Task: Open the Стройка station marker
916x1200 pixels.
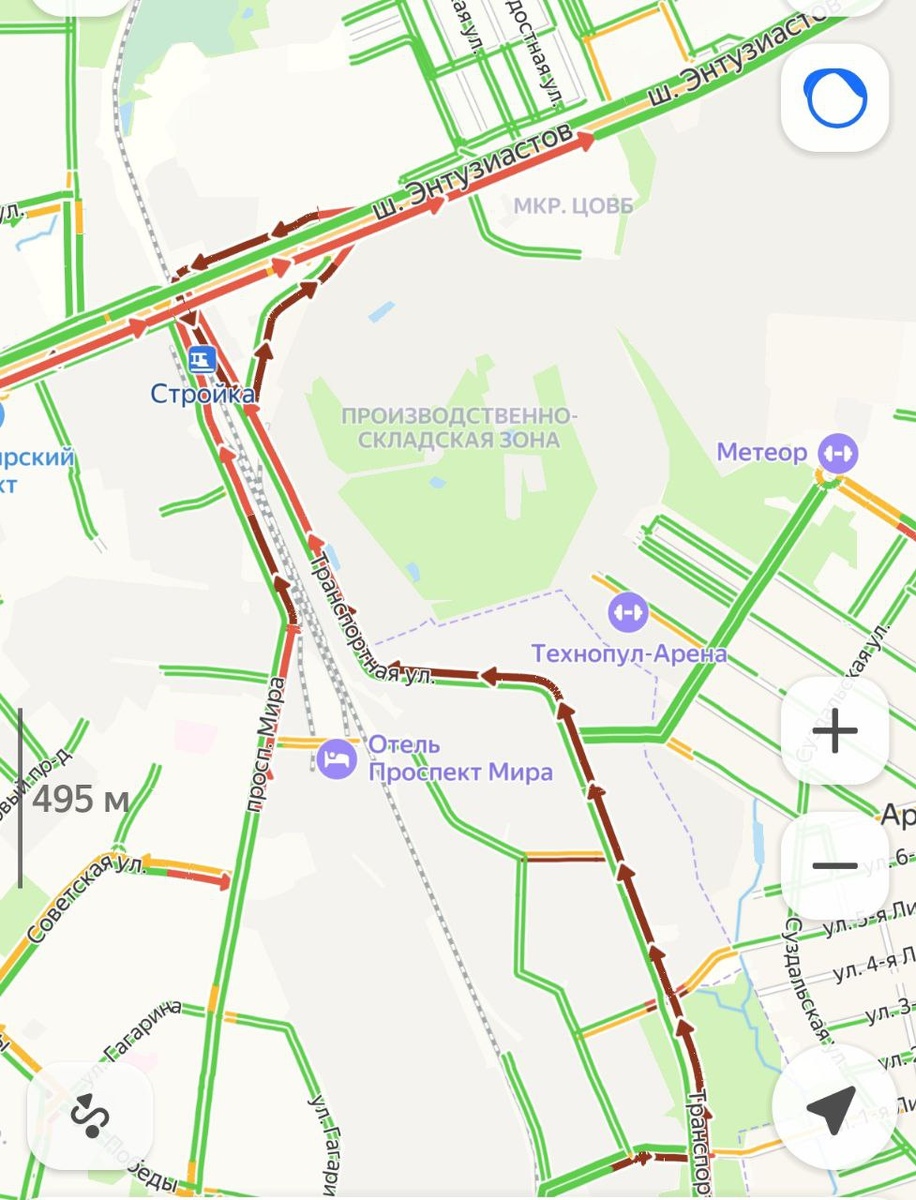Action: pyautogui.click(x=202, y=359)
